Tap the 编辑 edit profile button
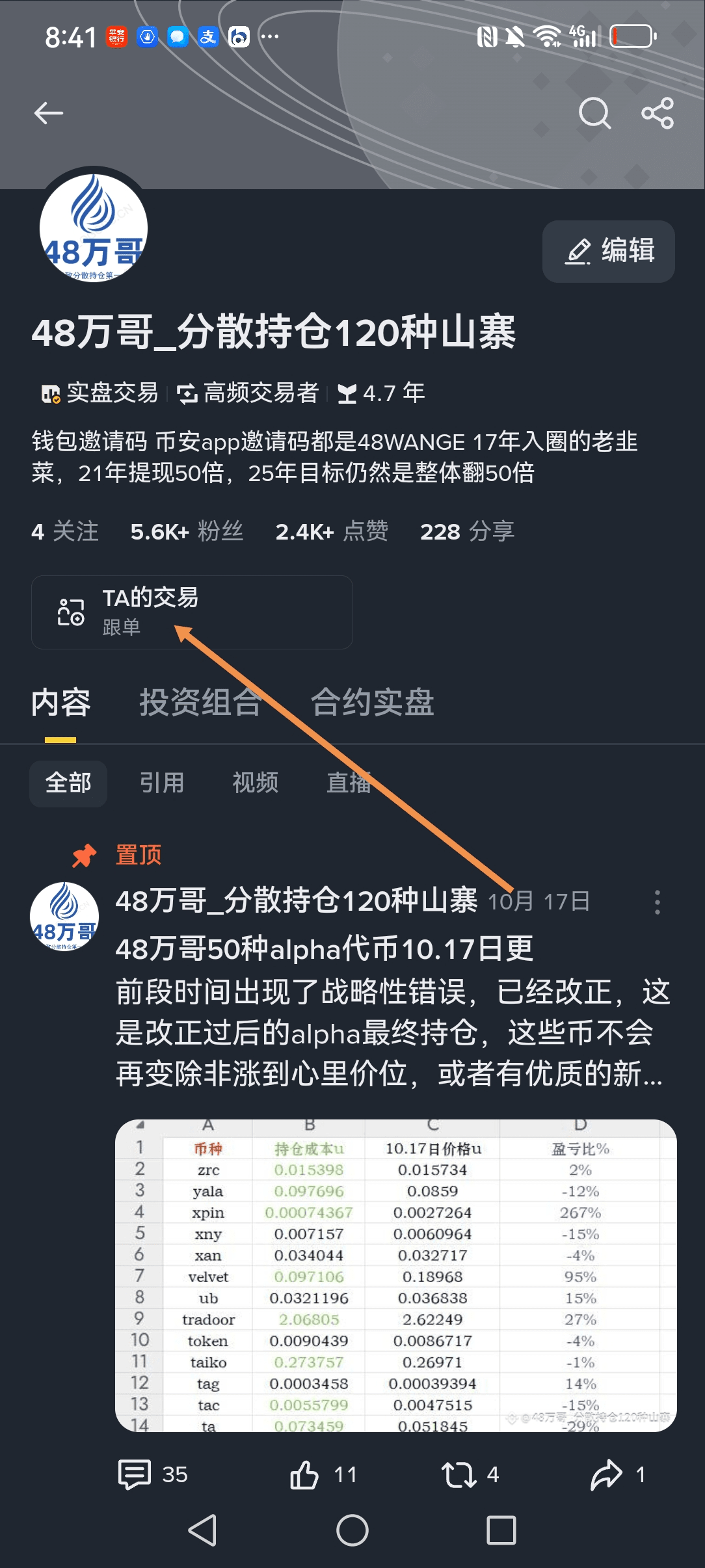The height and width of the screenshot is (1568, 705). [609, 252]
